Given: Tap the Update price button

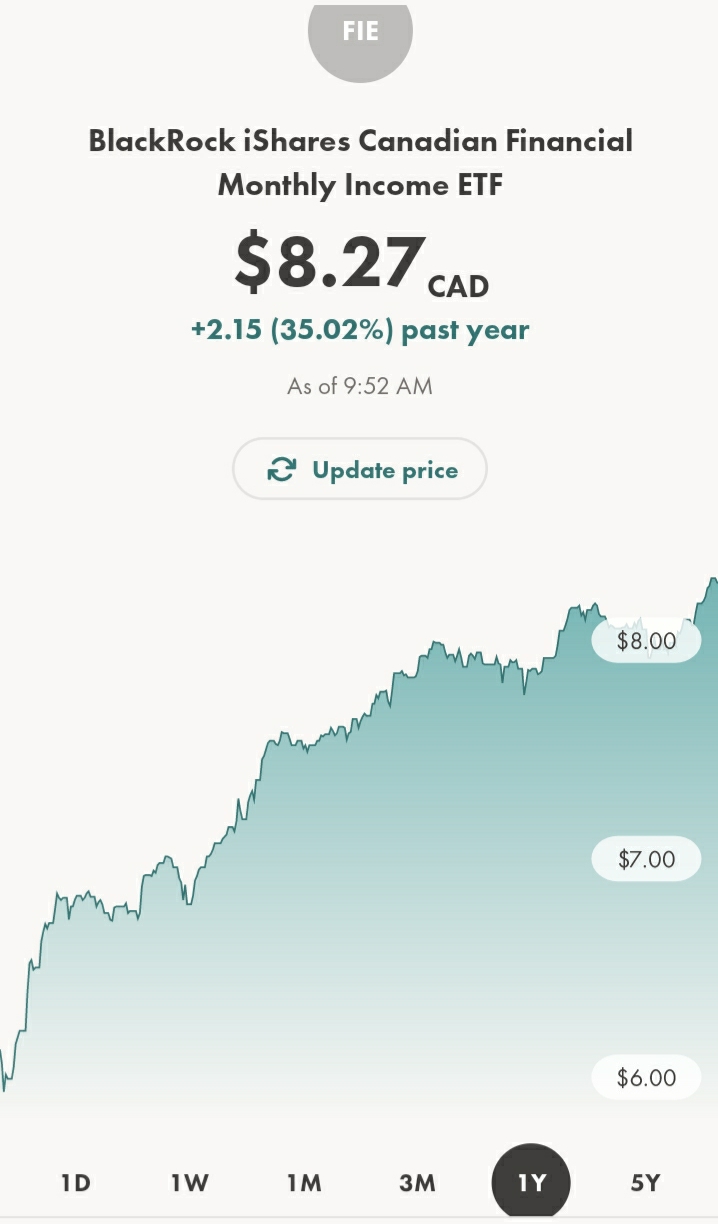Looking at the screenshot, I should pyautogui.click(x=360, y=469).
